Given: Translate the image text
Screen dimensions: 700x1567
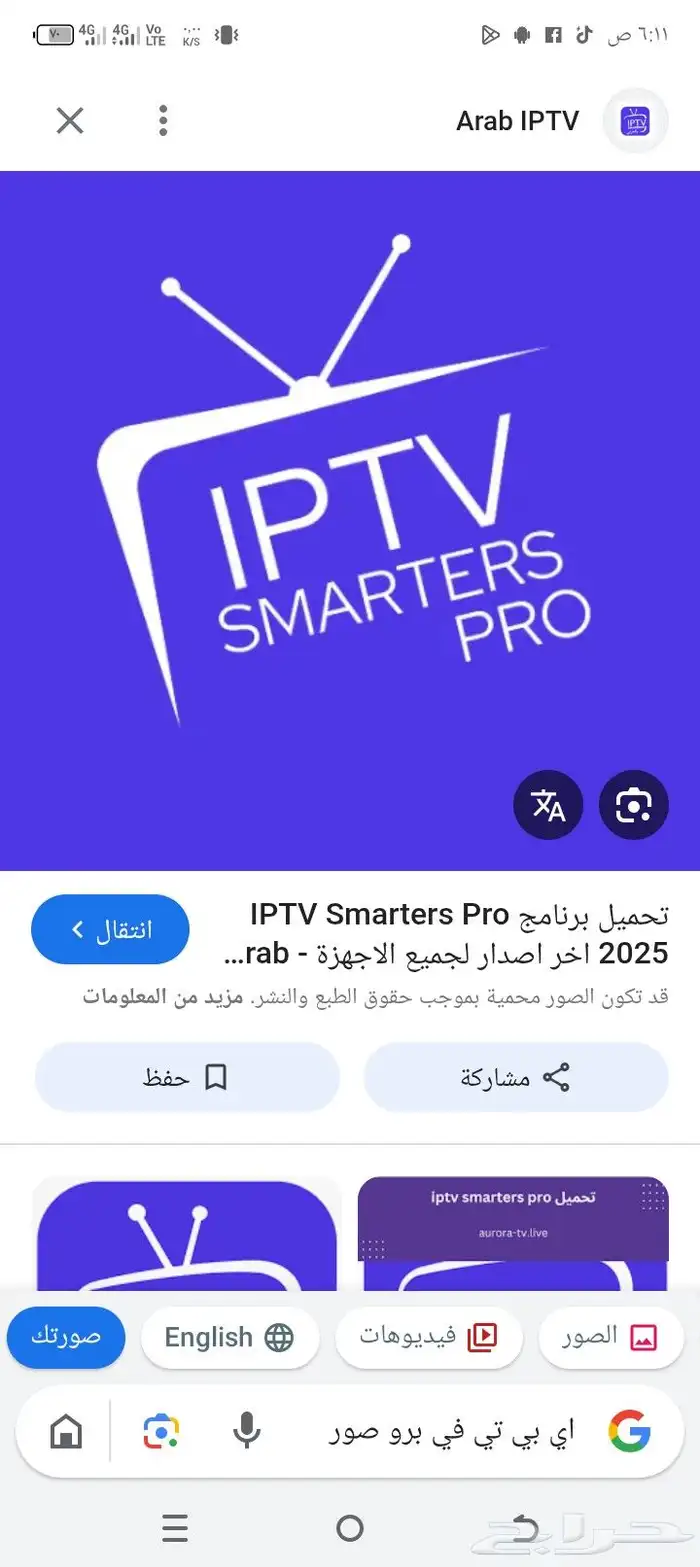Looking at the screenshot, I should click(x=548, y=805).
